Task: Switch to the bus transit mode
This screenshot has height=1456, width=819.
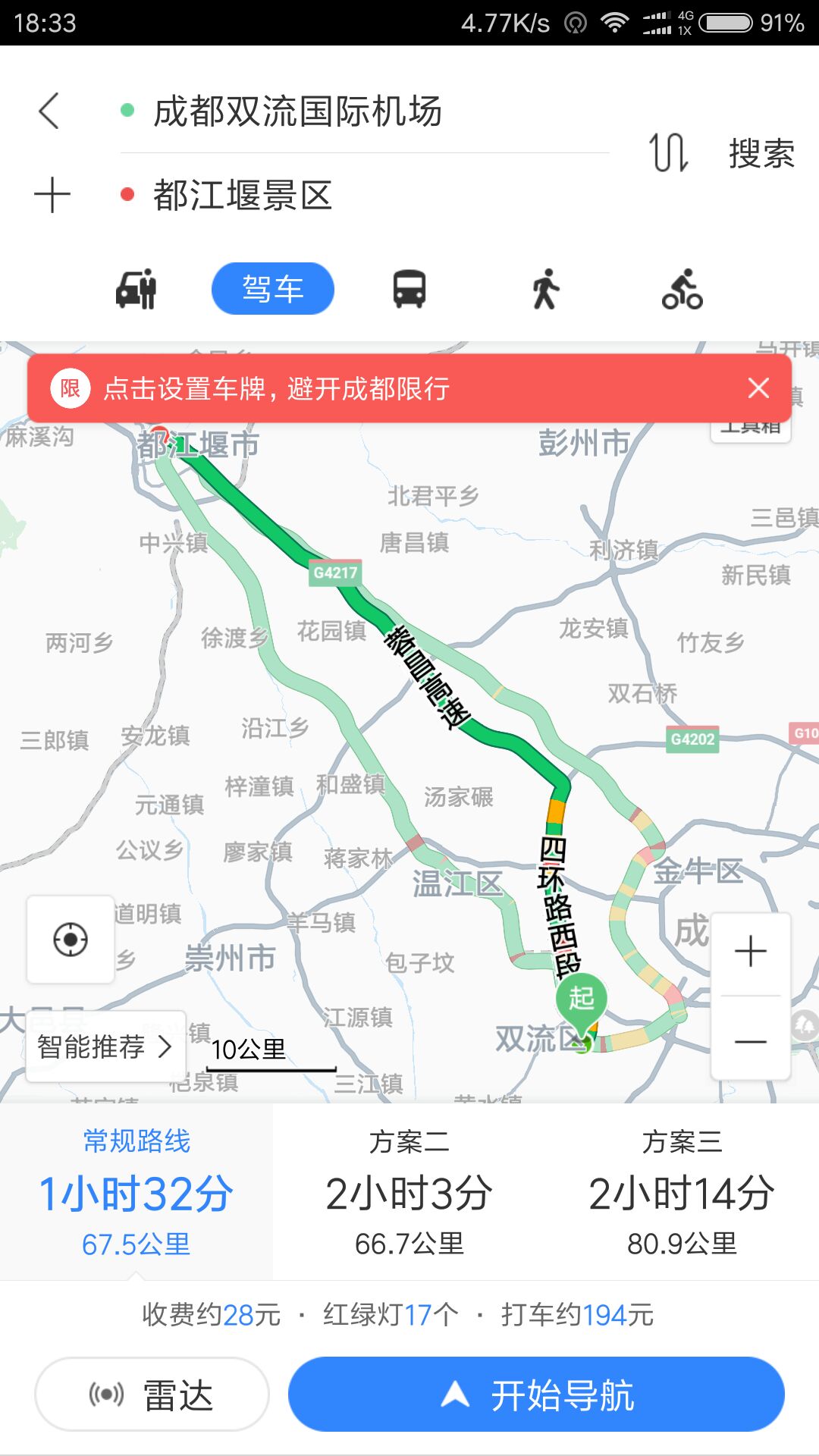Action: [409, 289]
